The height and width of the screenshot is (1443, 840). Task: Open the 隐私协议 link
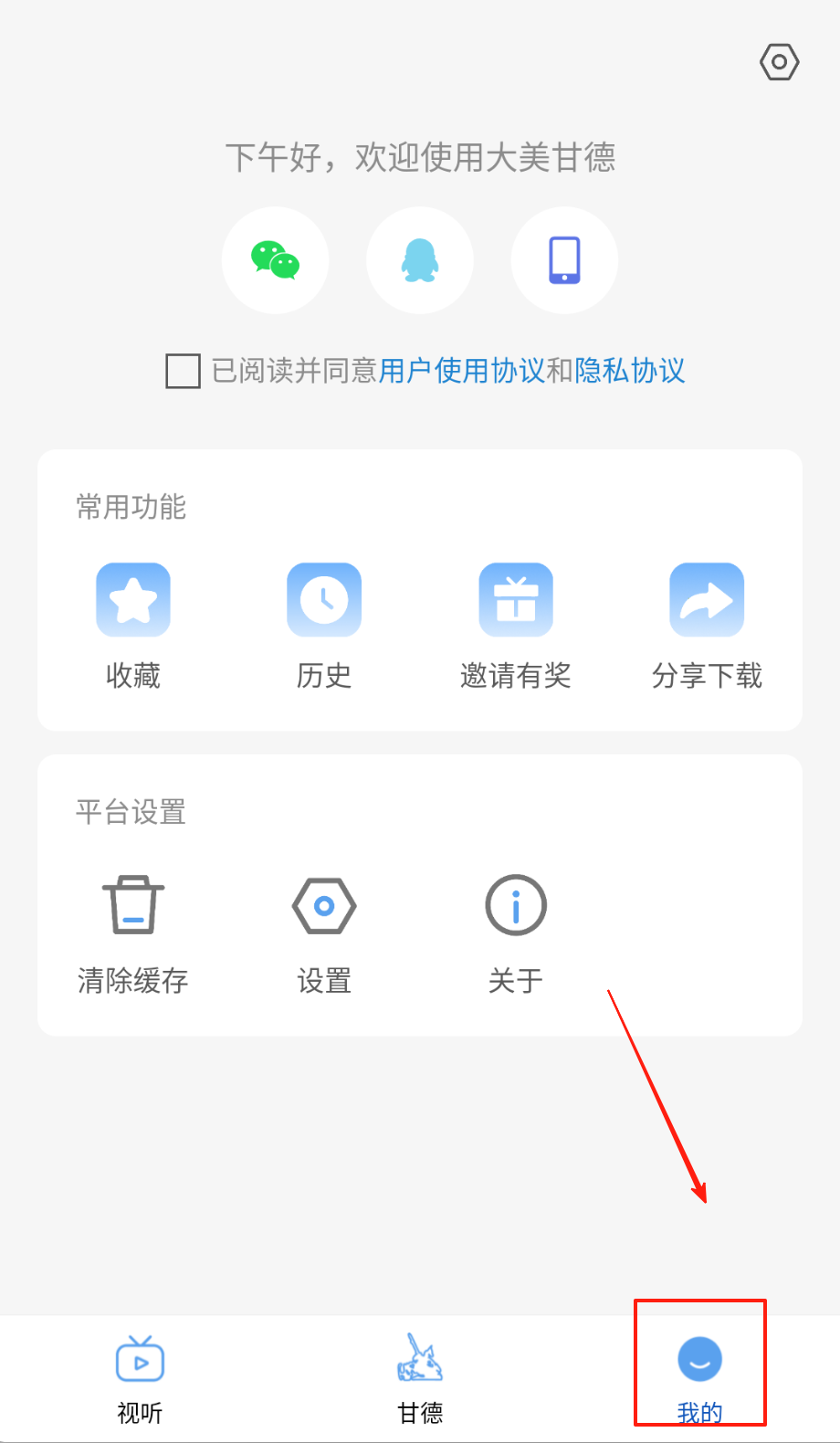tap(630, 371)
